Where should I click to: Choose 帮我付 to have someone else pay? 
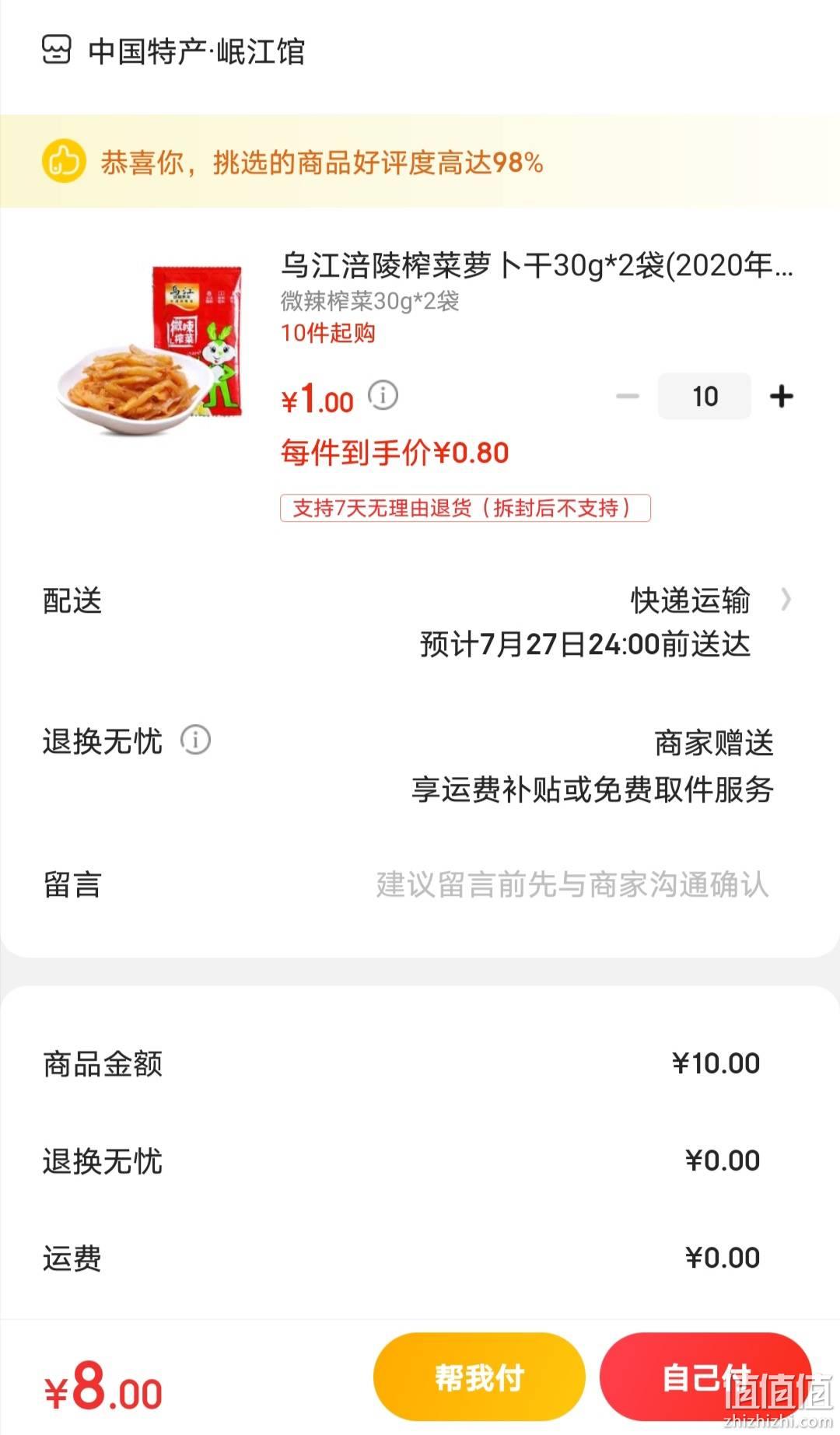(x=479, y=1377)
